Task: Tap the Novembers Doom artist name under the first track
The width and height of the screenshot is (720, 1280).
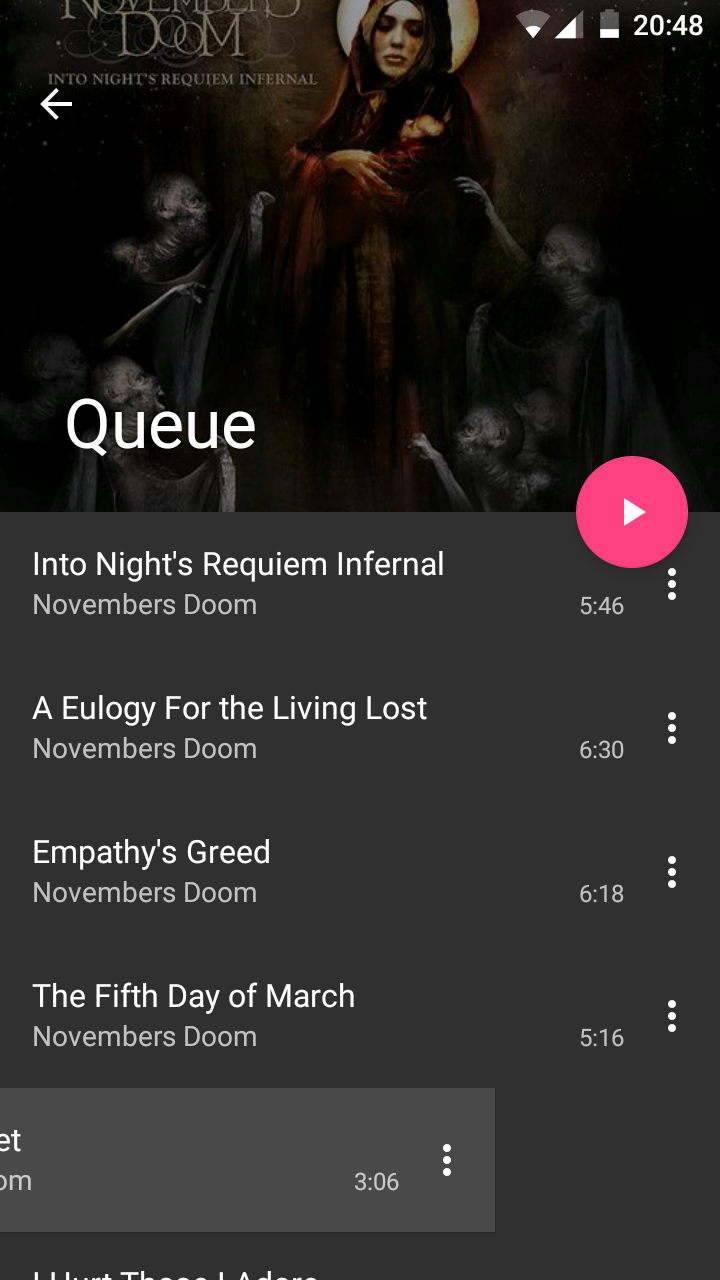Action: point(143,604)
